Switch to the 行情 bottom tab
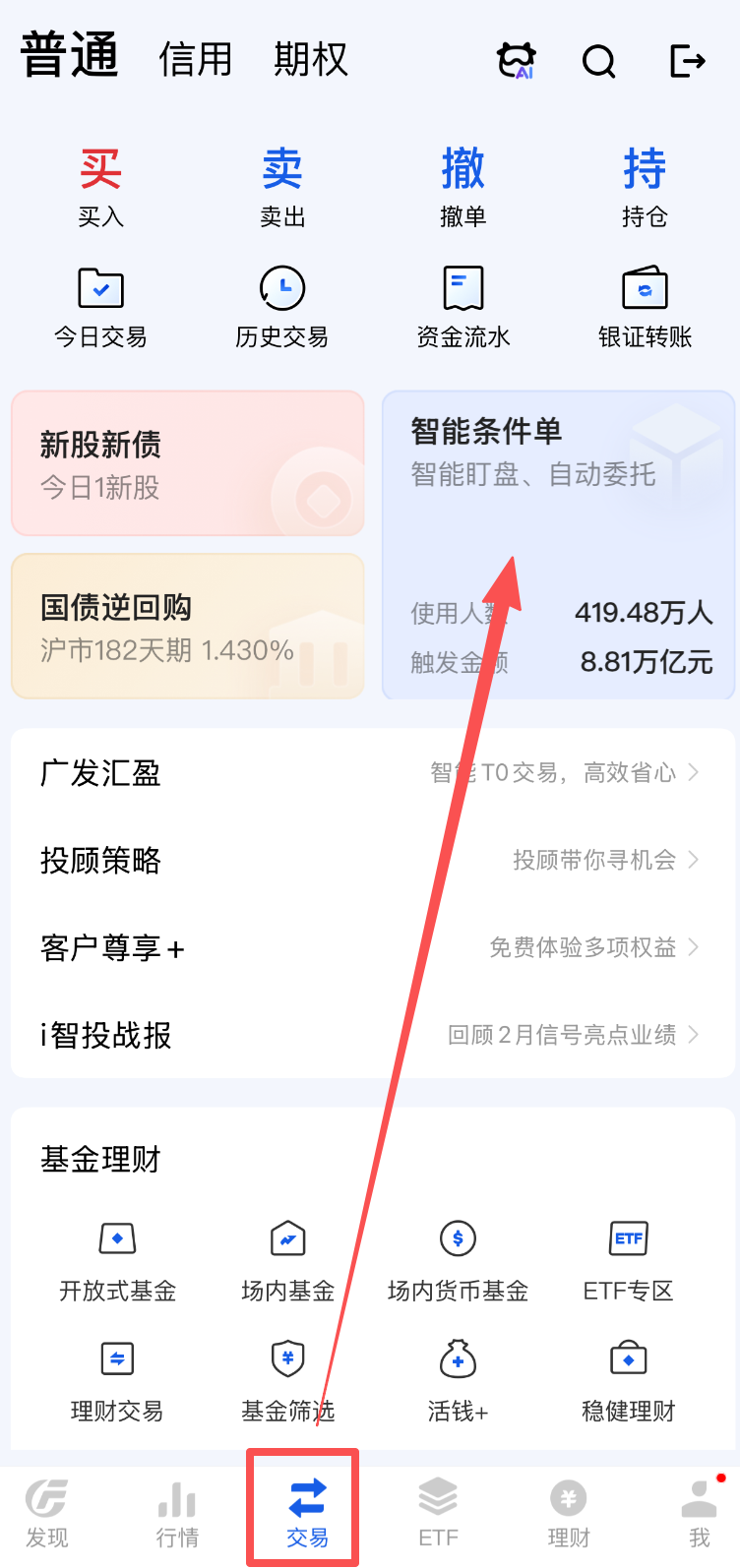This screenshot has height=1568, width=740. pos(177,1514)
